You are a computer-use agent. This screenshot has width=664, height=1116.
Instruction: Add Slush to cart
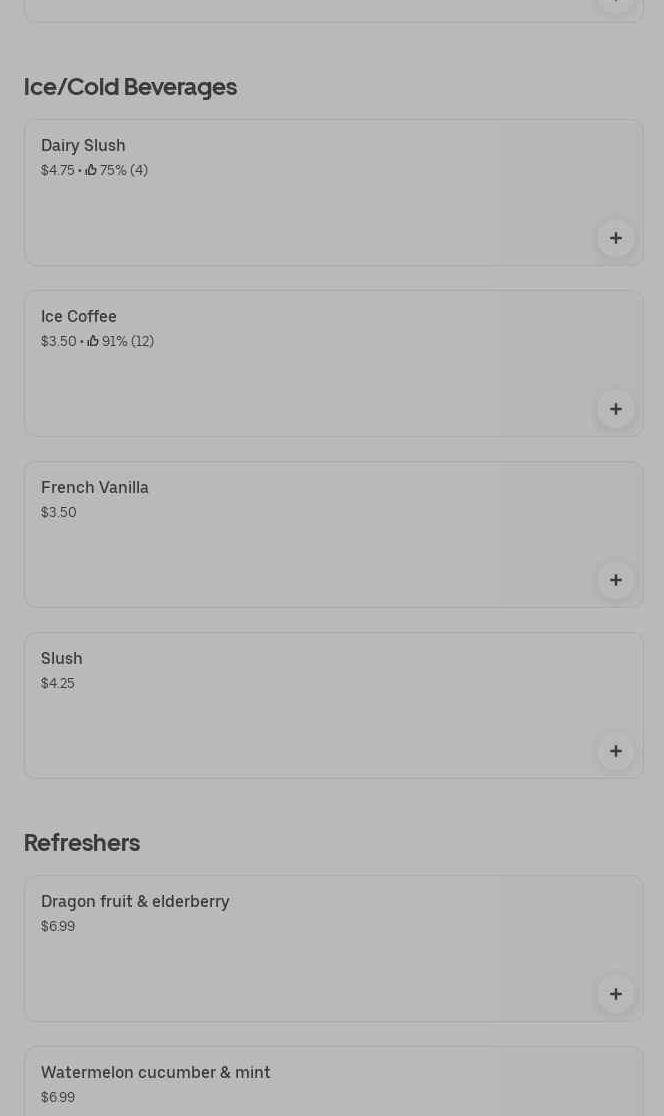pyautogui.click(x=615, y=751)
